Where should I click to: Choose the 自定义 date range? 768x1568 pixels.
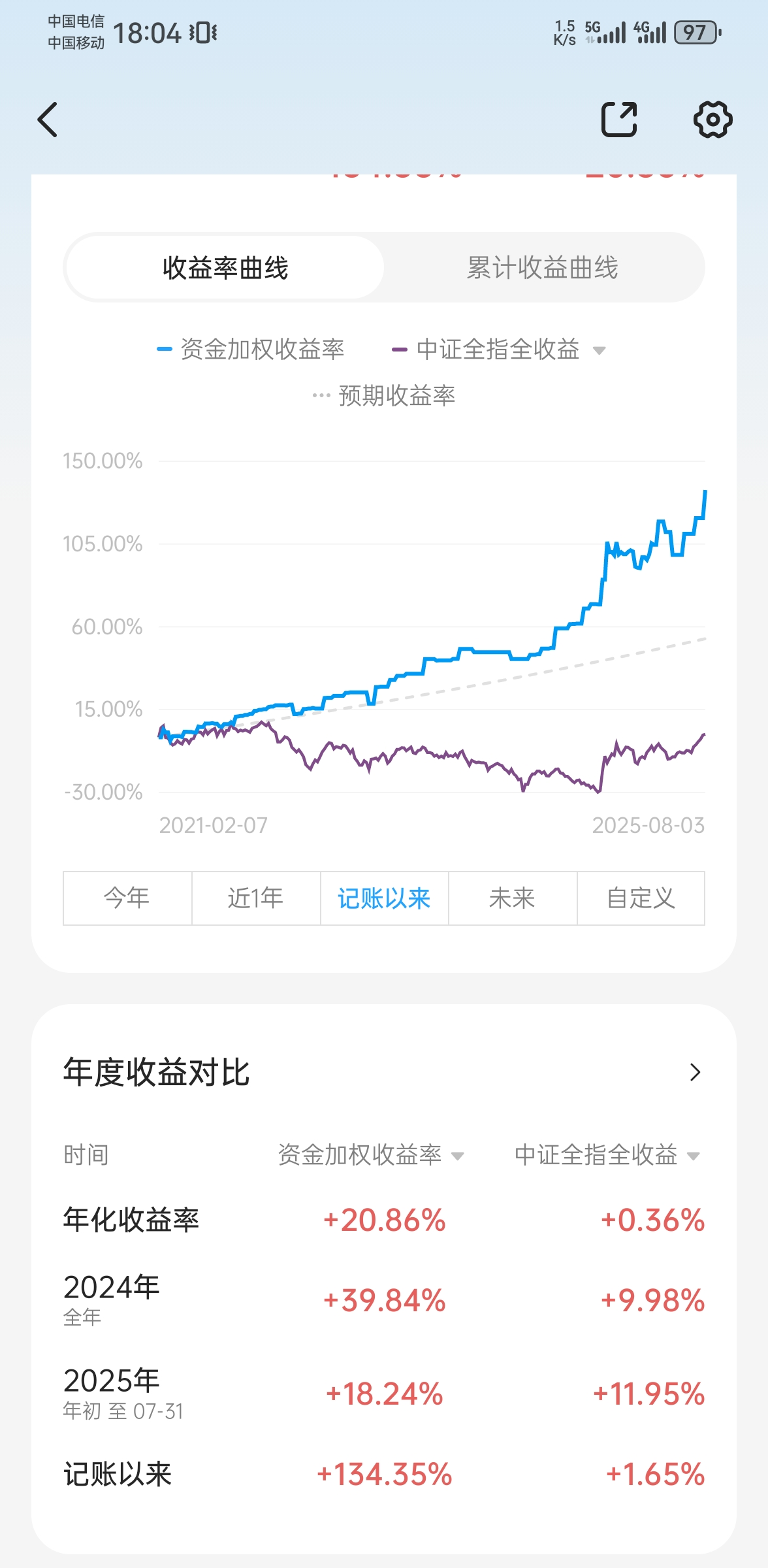640,898
